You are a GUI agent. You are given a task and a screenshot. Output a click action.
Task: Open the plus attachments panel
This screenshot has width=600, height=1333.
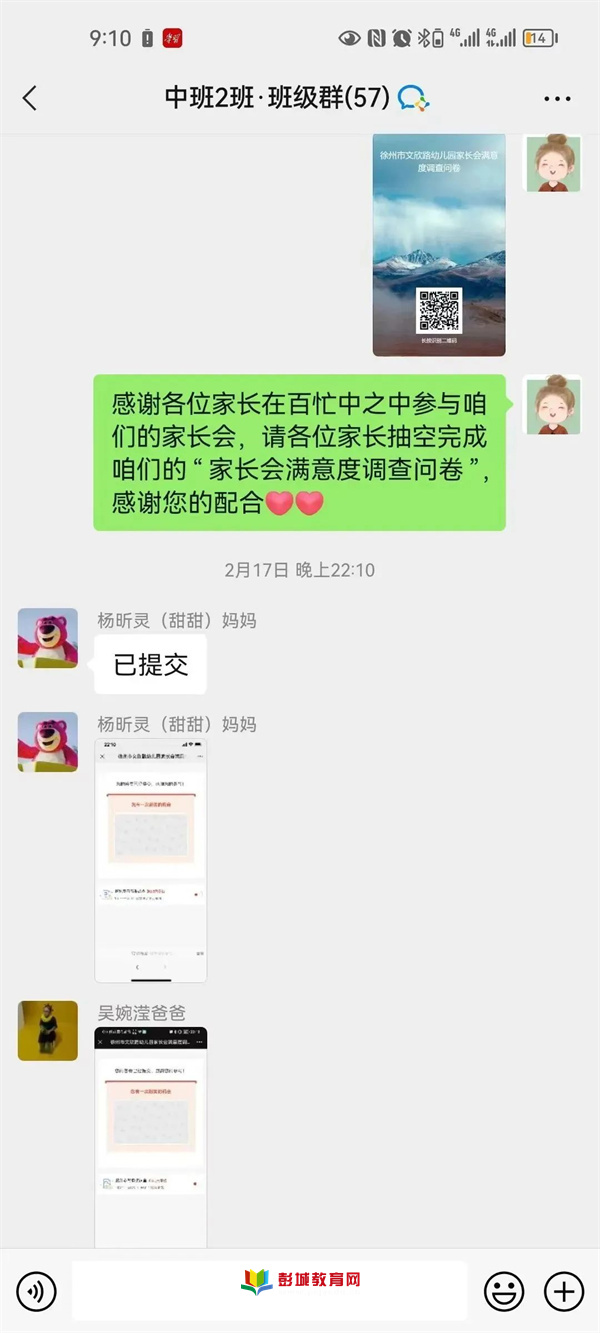coord(564,1291)
